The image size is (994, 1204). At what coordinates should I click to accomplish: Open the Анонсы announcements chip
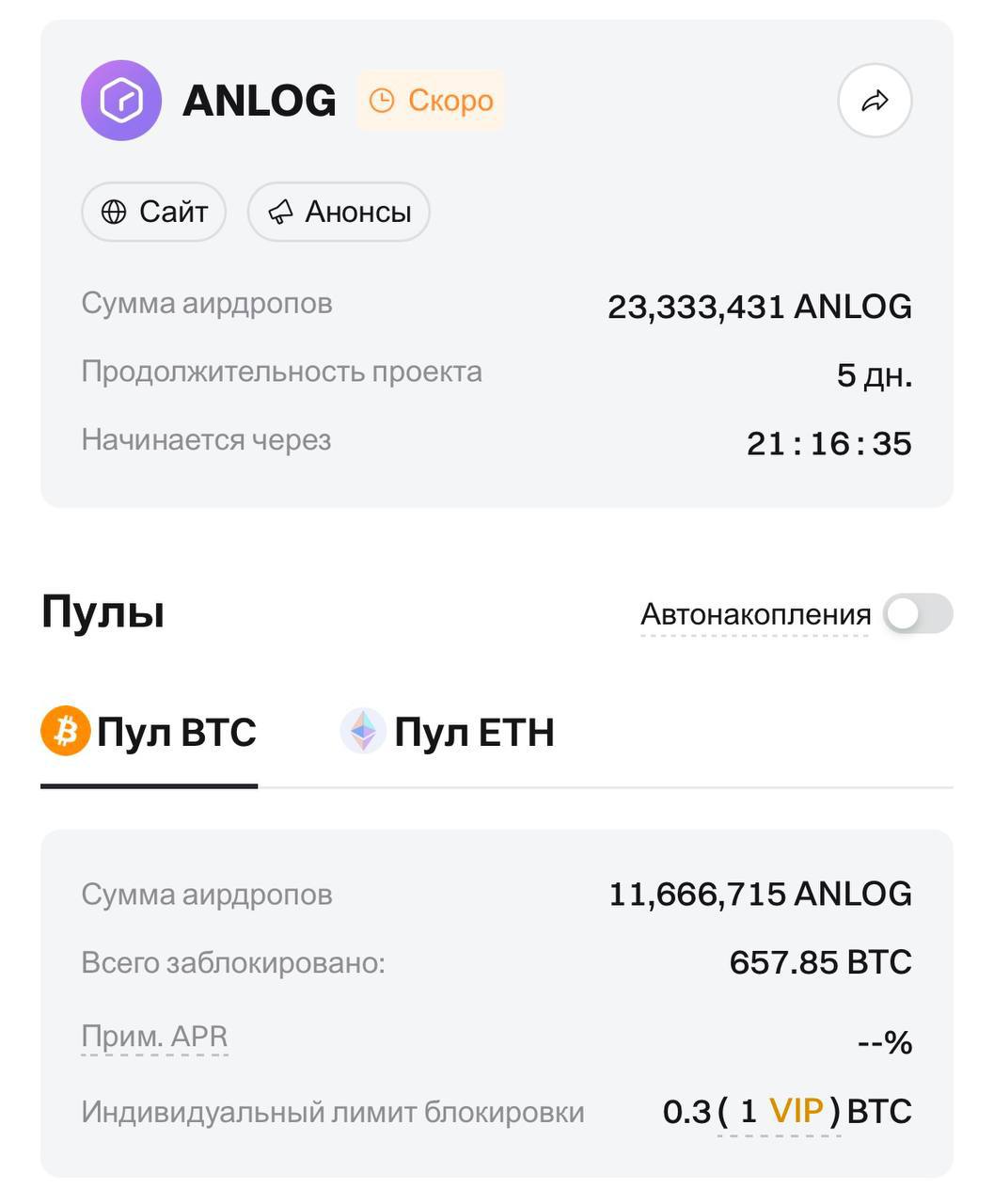(339, 212)
